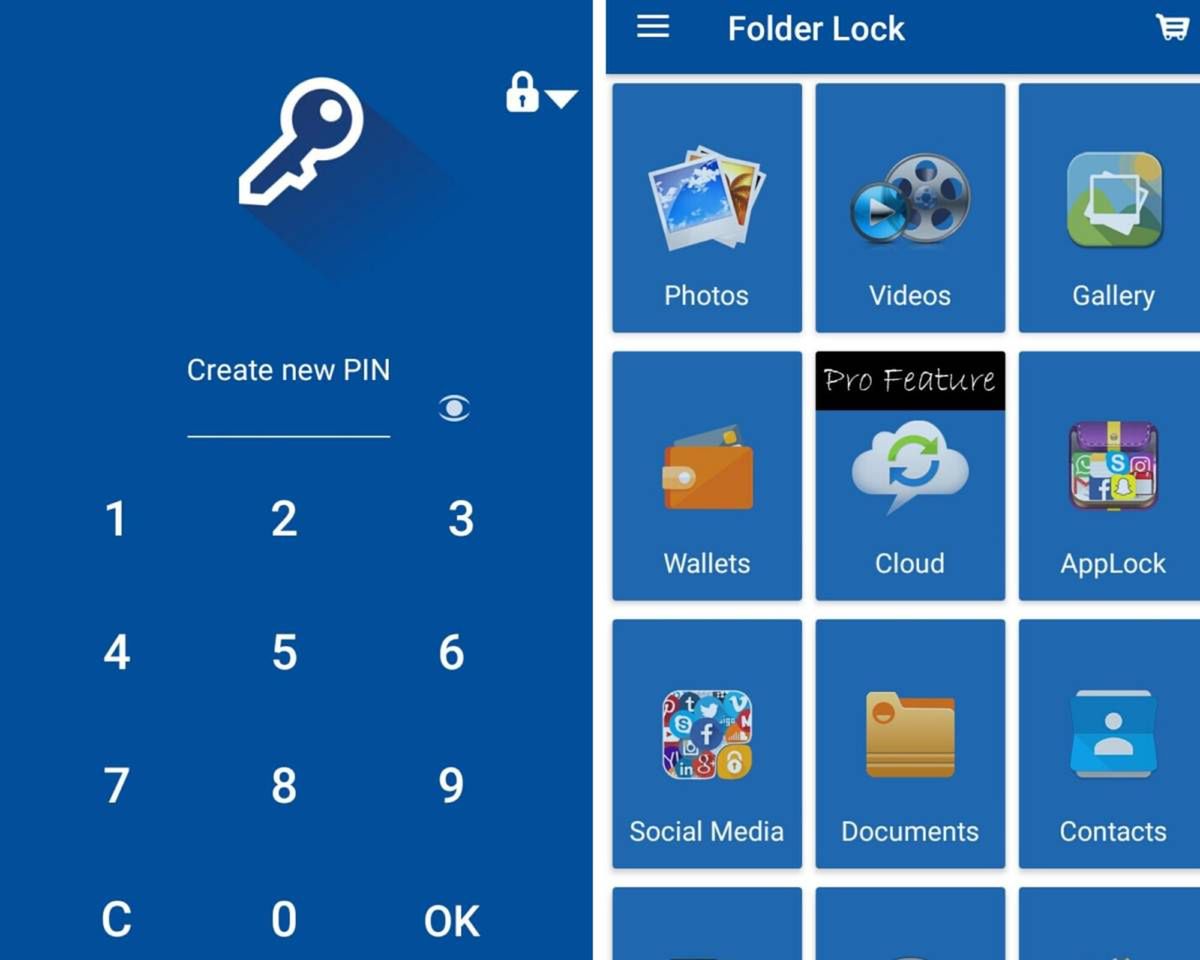Open the AppLock tile
The height and width of the screenshot is (960, 1200).
click(1112, 476)
